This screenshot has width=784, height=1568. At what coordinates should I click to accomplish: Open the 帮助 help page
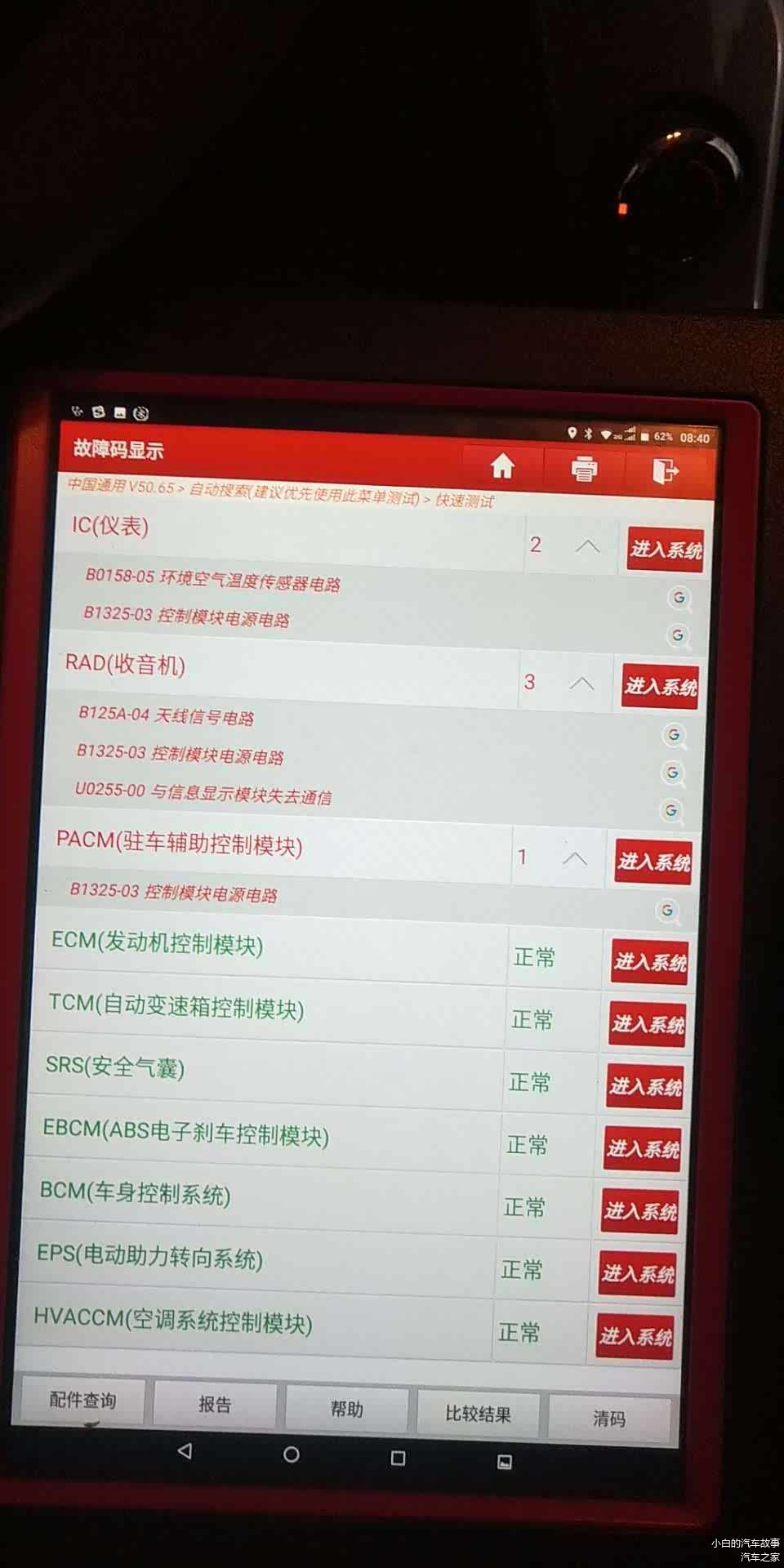[x=346, y=1409]
